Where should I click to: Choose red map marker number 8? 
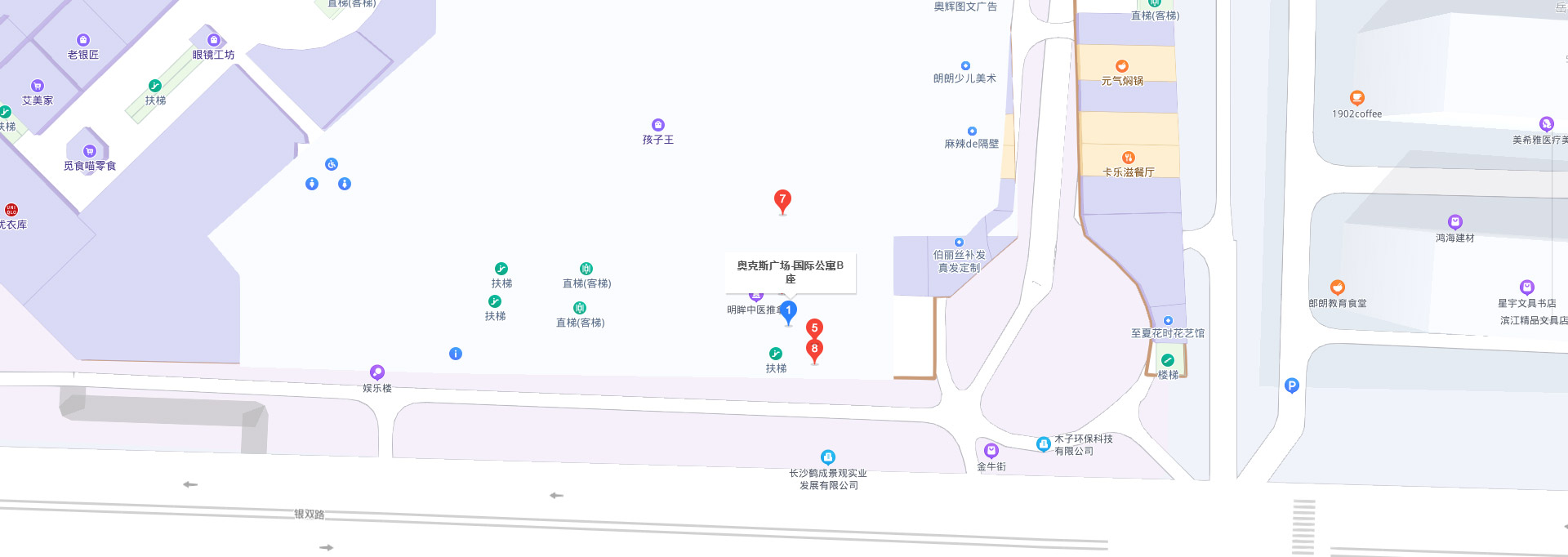click(x=814, y=350)
